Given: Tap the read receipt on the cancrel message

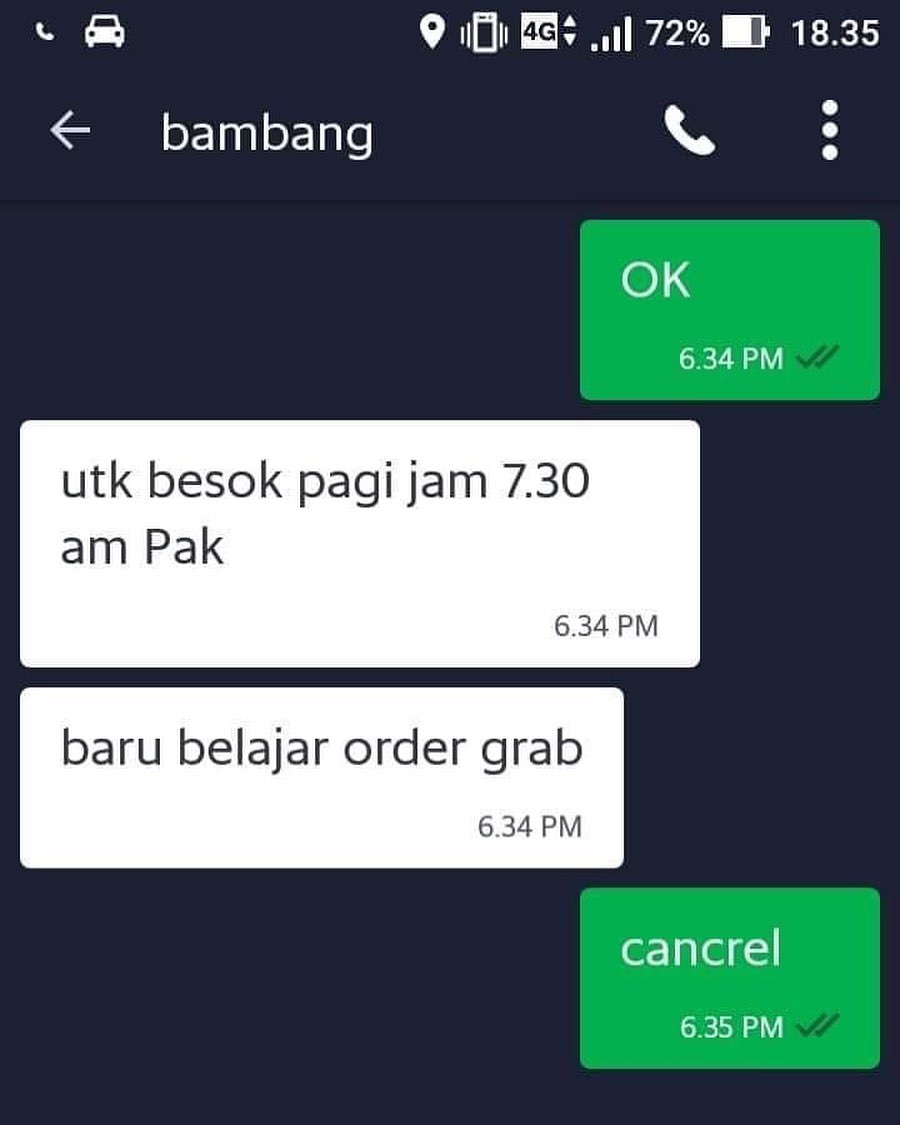Looking at the screenshot, I should click(x=820, y=1026).
